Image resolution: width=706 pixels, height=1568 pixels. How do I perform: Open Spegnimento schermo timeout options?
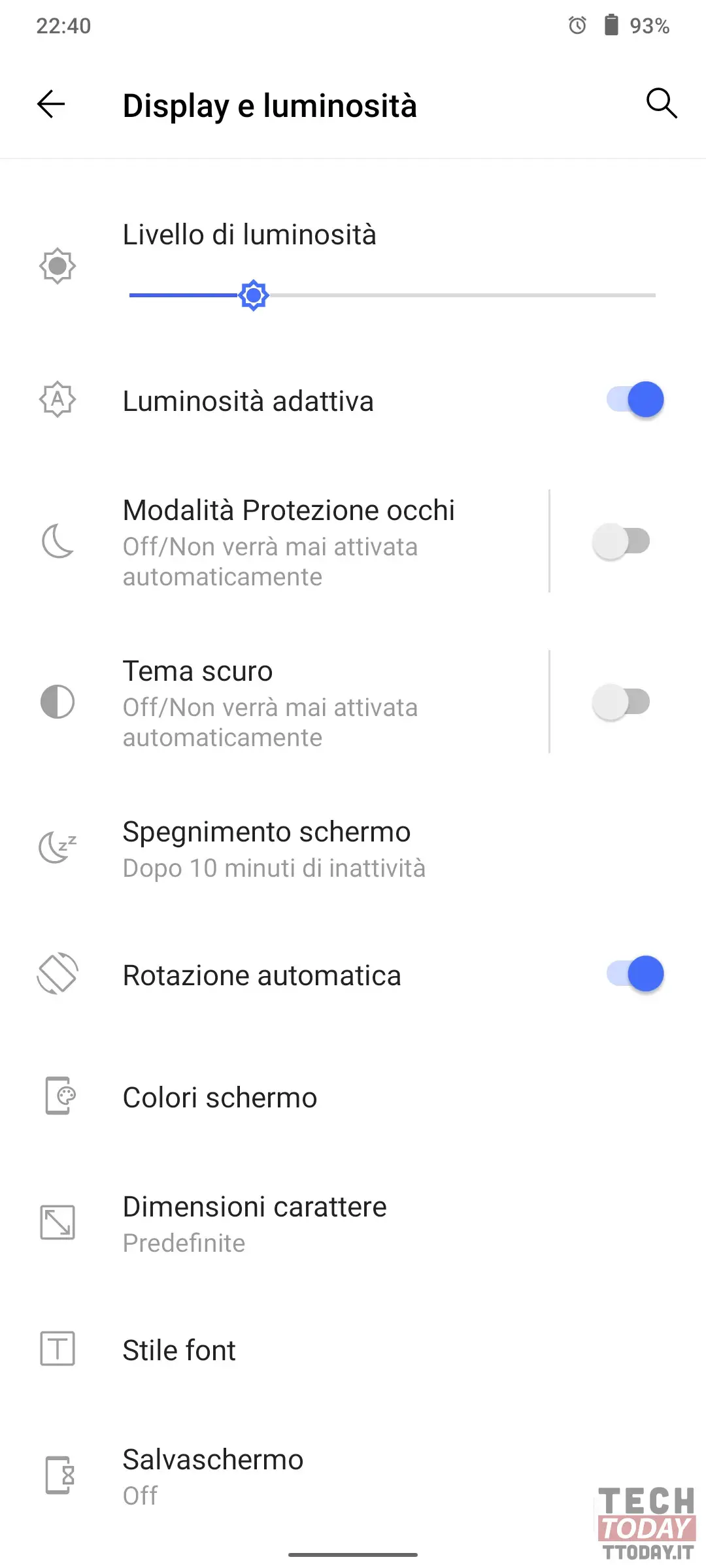coord(353,849)
